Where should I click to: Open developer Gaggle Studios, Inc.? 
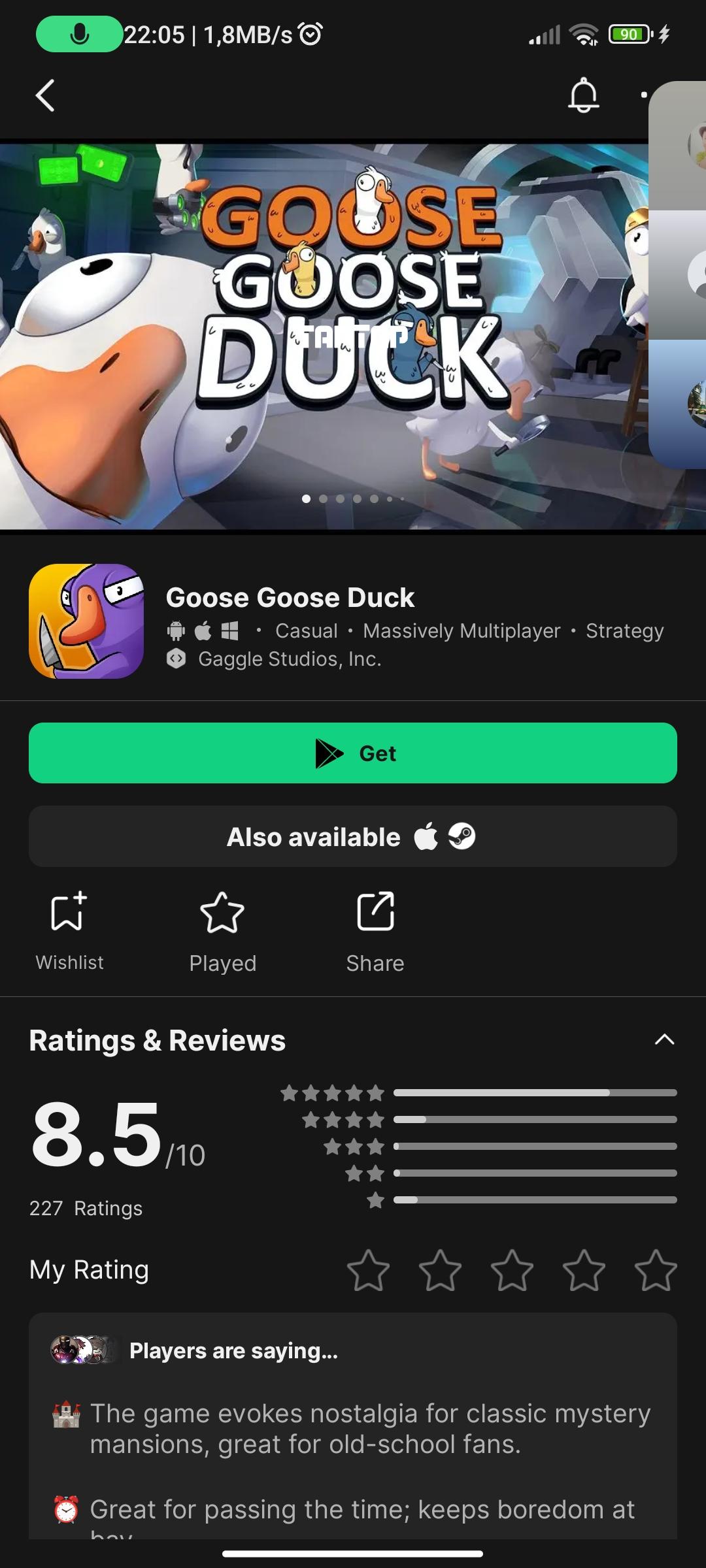click(289, 659)
